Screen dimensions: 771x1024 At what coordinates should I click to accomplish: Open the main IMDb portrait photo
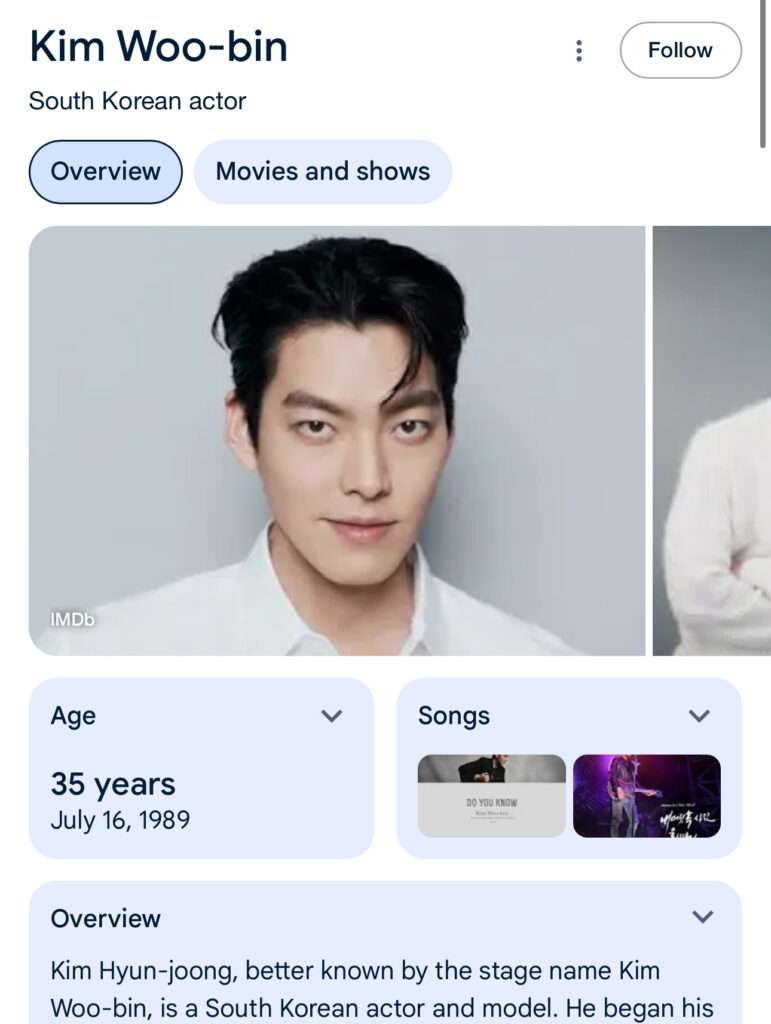(337, 440)
